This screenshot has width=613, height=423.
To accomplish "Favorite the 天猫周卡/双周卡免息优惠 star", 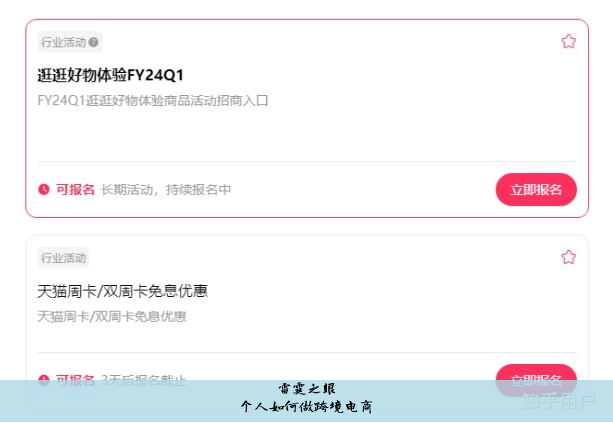I will (x=568, y=257).
